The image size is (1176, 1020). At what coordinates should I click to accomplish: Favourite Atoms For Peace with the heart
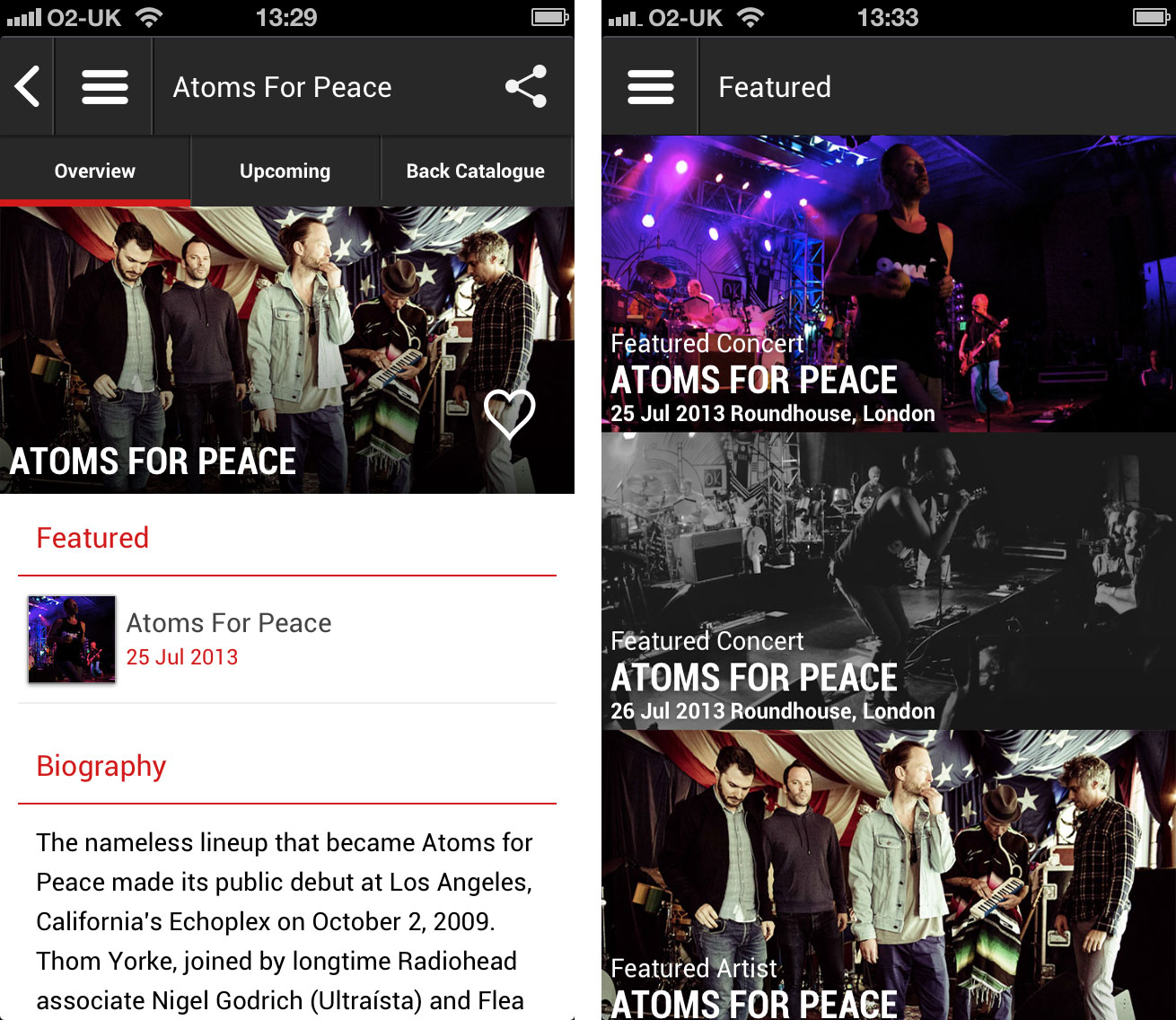tap(509, 413)
